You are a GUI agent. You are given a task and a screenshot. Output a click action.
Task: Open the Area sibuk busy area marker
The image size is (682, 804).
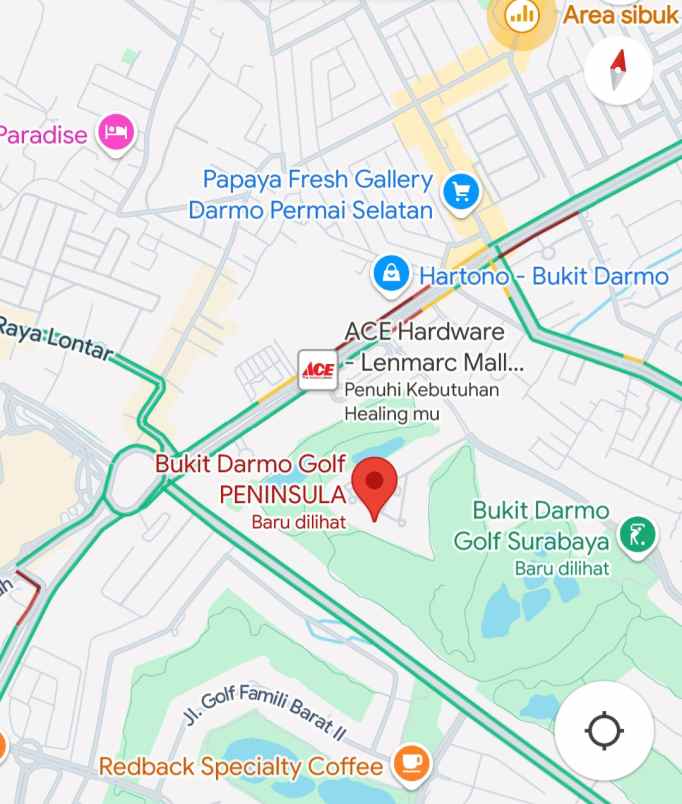point(522,15)
